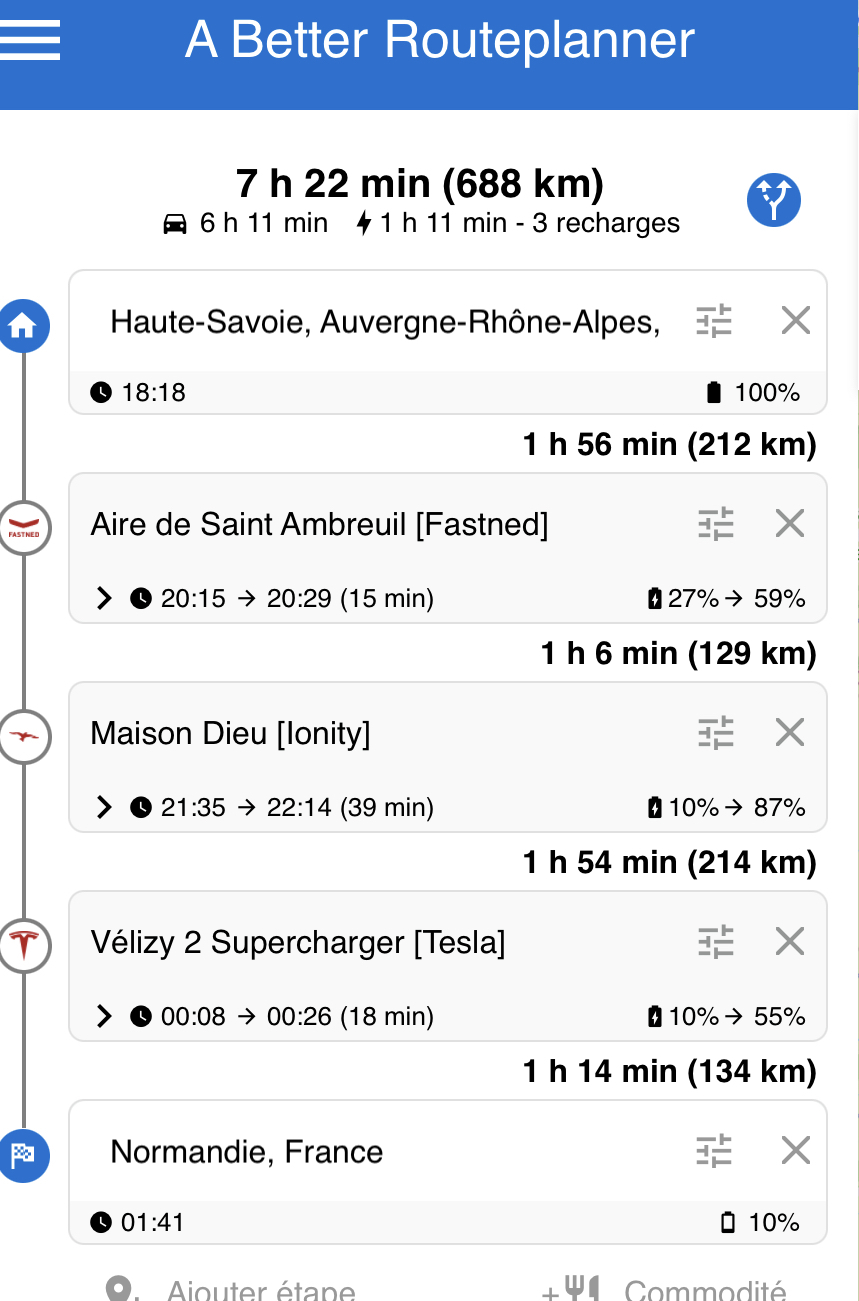Edit the Haute-Savoie departure field
Image resolution: width=859 pixels, height=1301 pixels.
pyautogui.click(x=385, y=322)
